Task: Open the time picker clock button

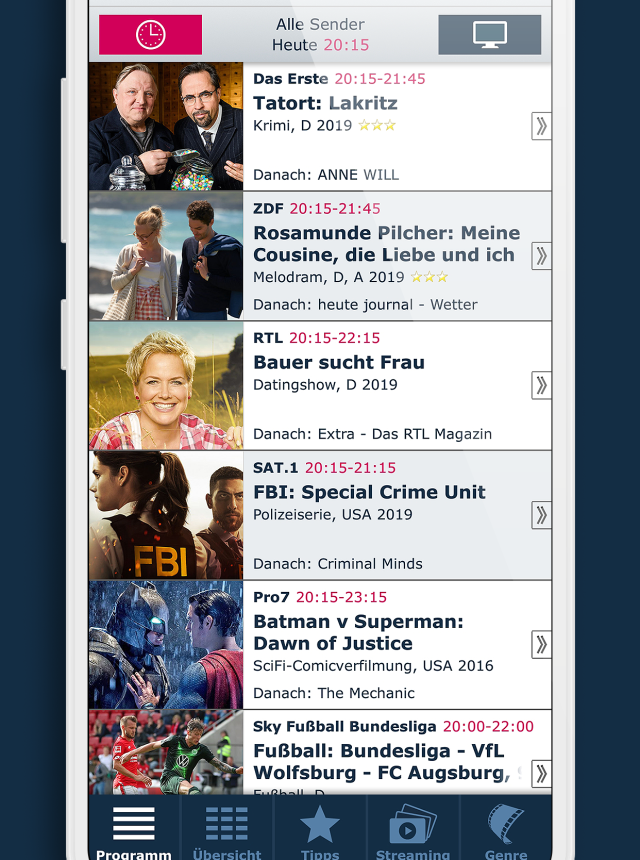Action: [150, 35]
